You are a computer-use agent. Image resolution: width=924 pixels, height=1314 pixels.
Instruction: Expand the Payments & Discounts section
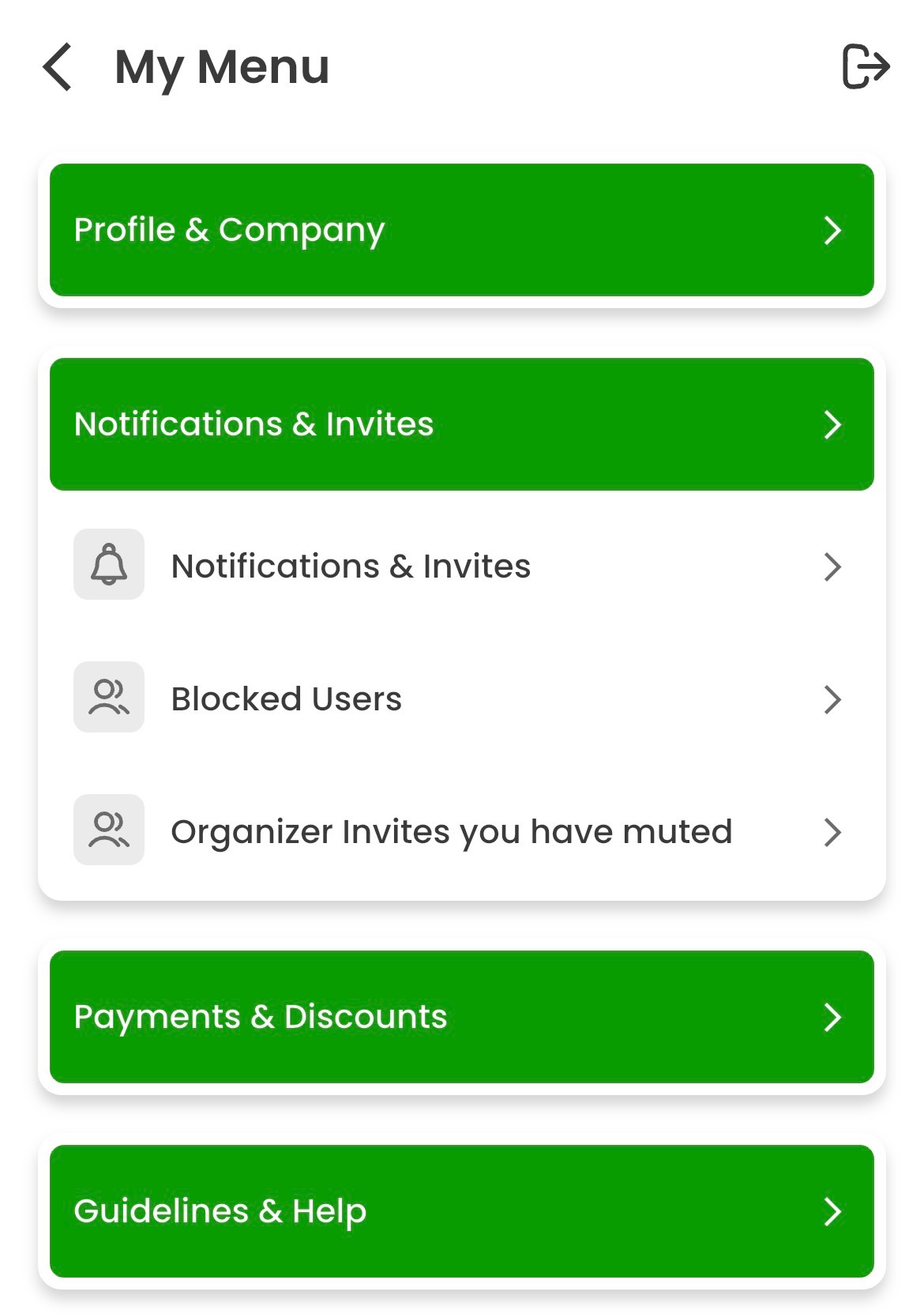click(x=461, y=1017)
